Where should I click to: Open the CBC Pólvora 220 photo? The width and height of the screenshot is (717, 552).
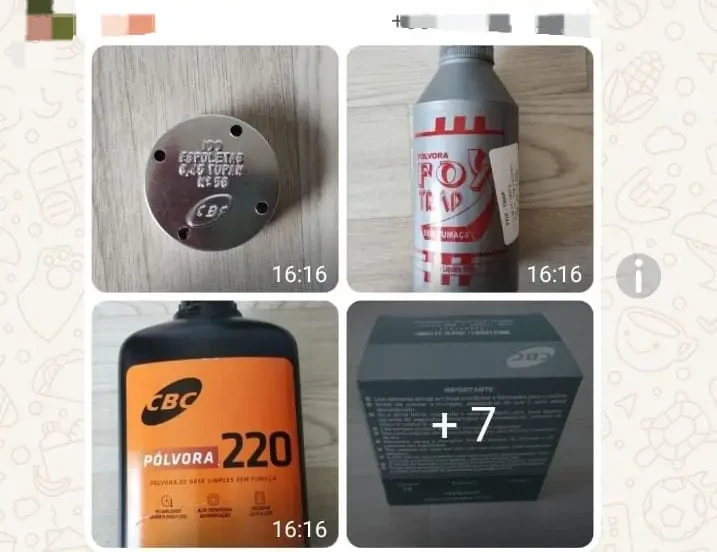(x=215, y=424)
